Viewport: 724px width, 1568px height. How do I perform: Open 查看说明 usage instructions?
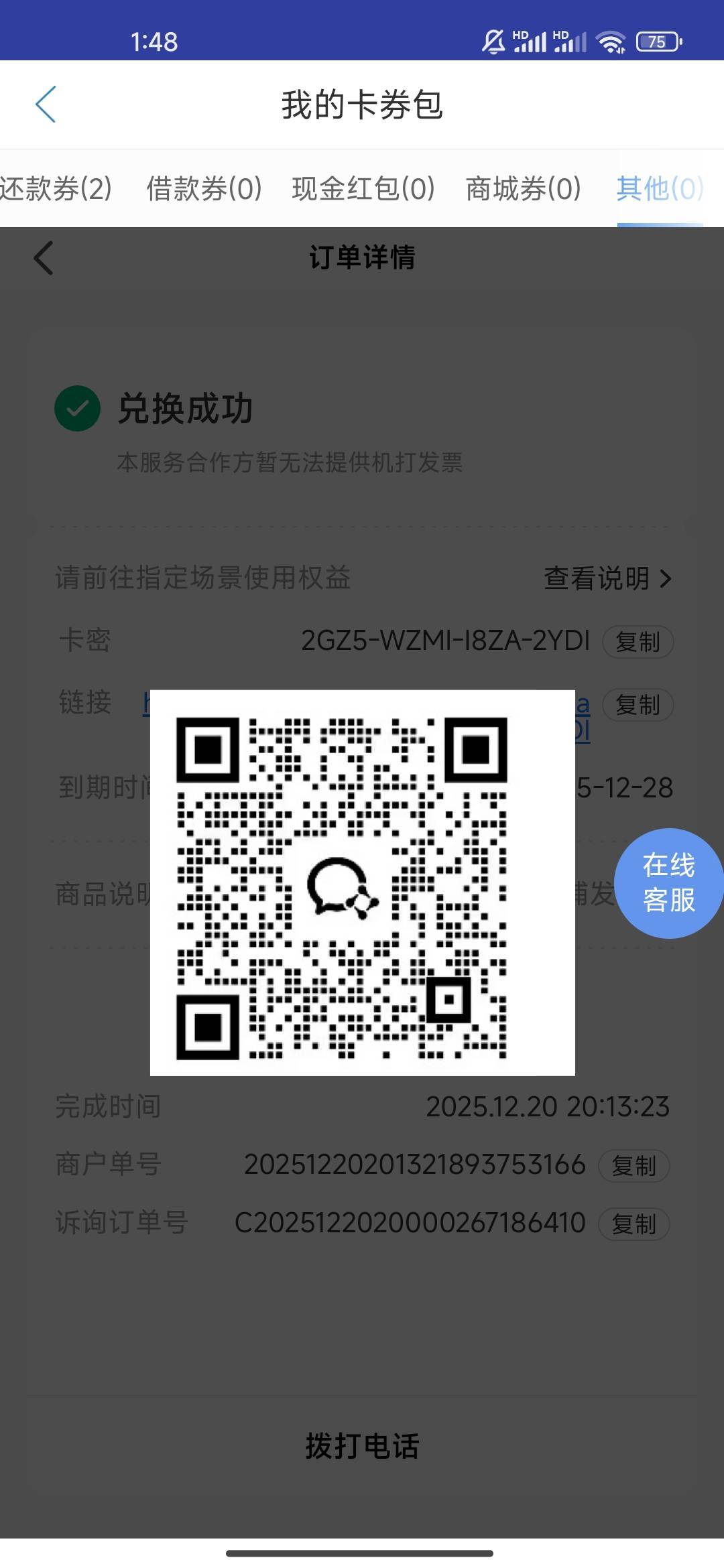click(607, 578)
